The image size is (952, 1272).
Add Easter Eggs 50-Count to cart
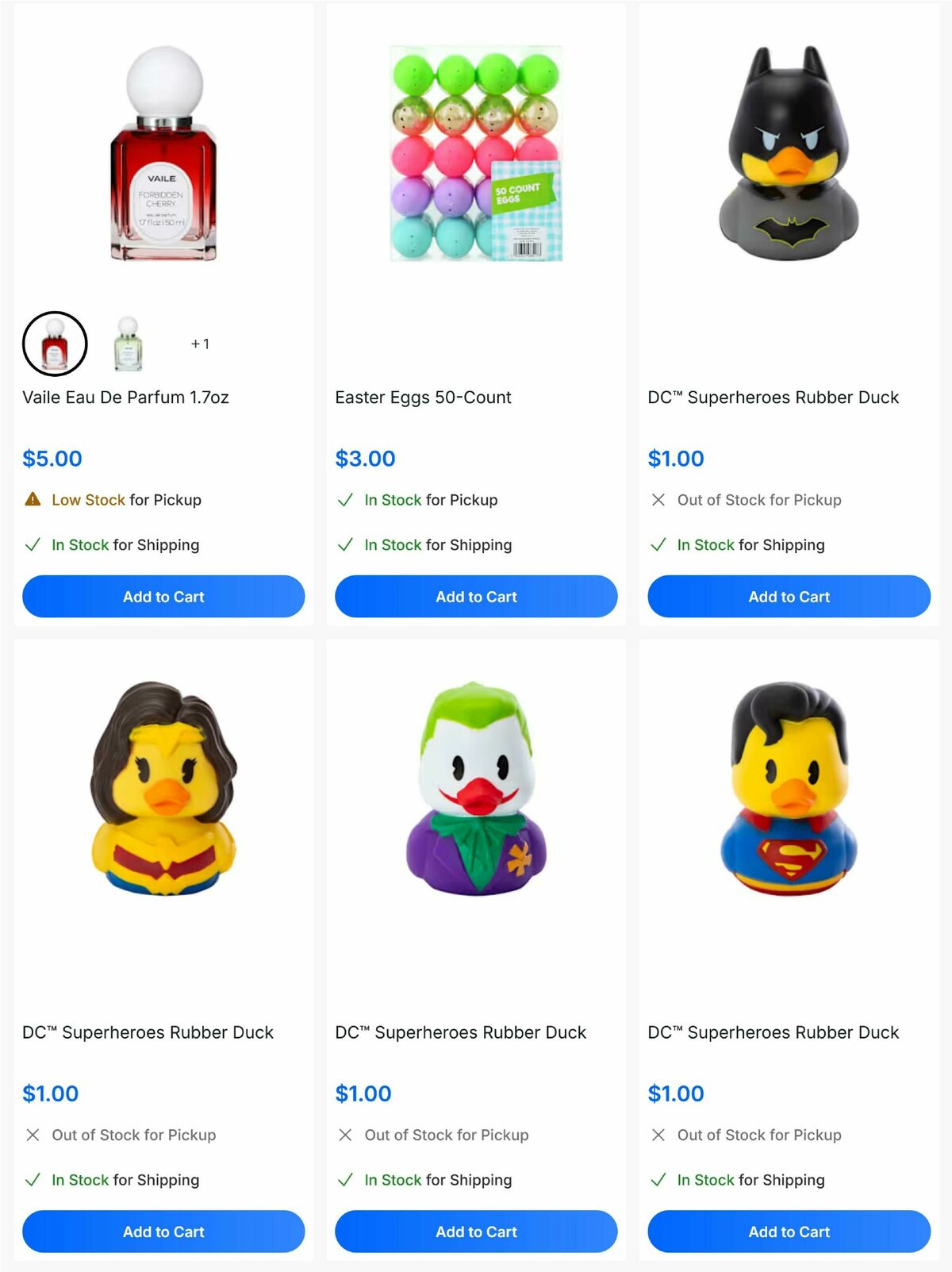point(475,596)
